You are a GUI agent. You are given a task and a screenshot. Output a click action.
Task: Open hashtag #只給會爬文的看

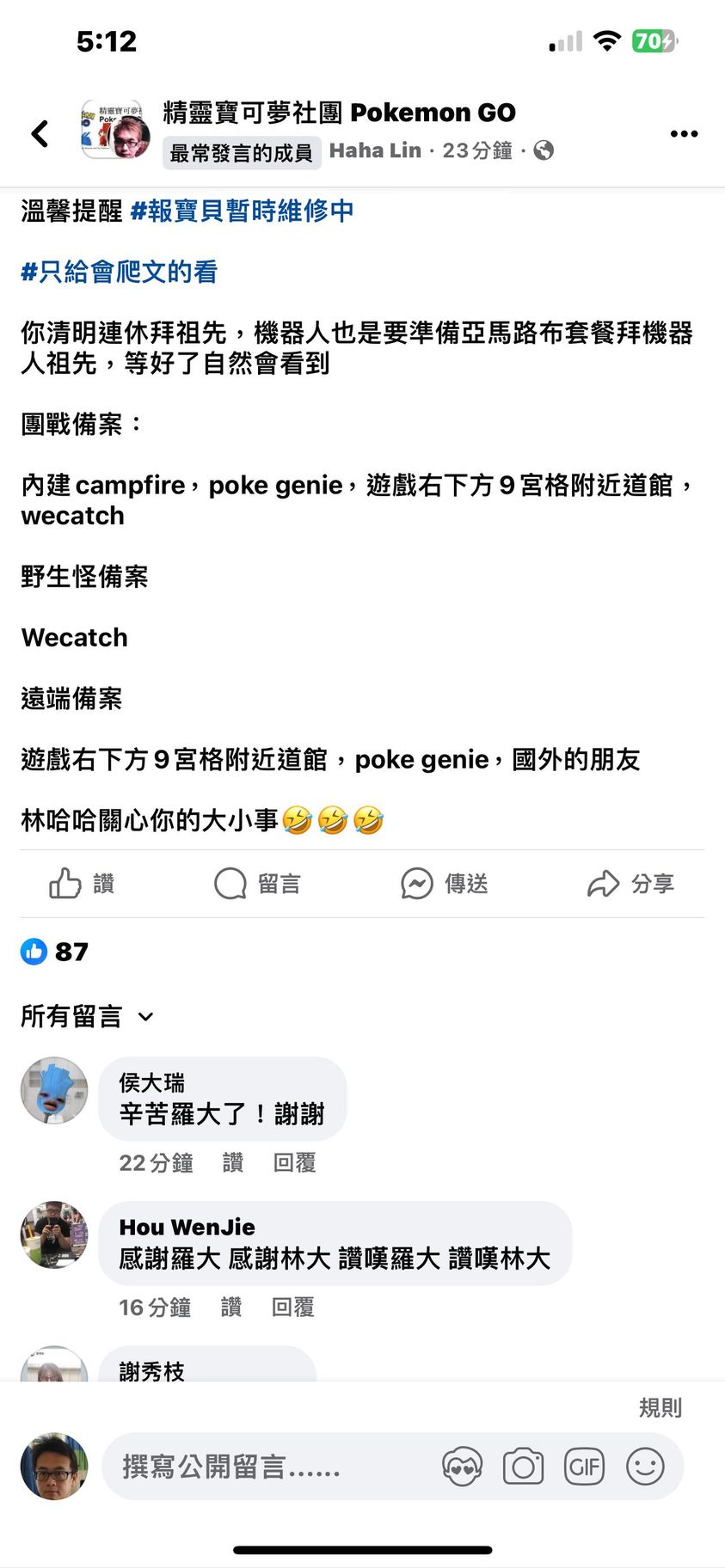pos(120,272)
